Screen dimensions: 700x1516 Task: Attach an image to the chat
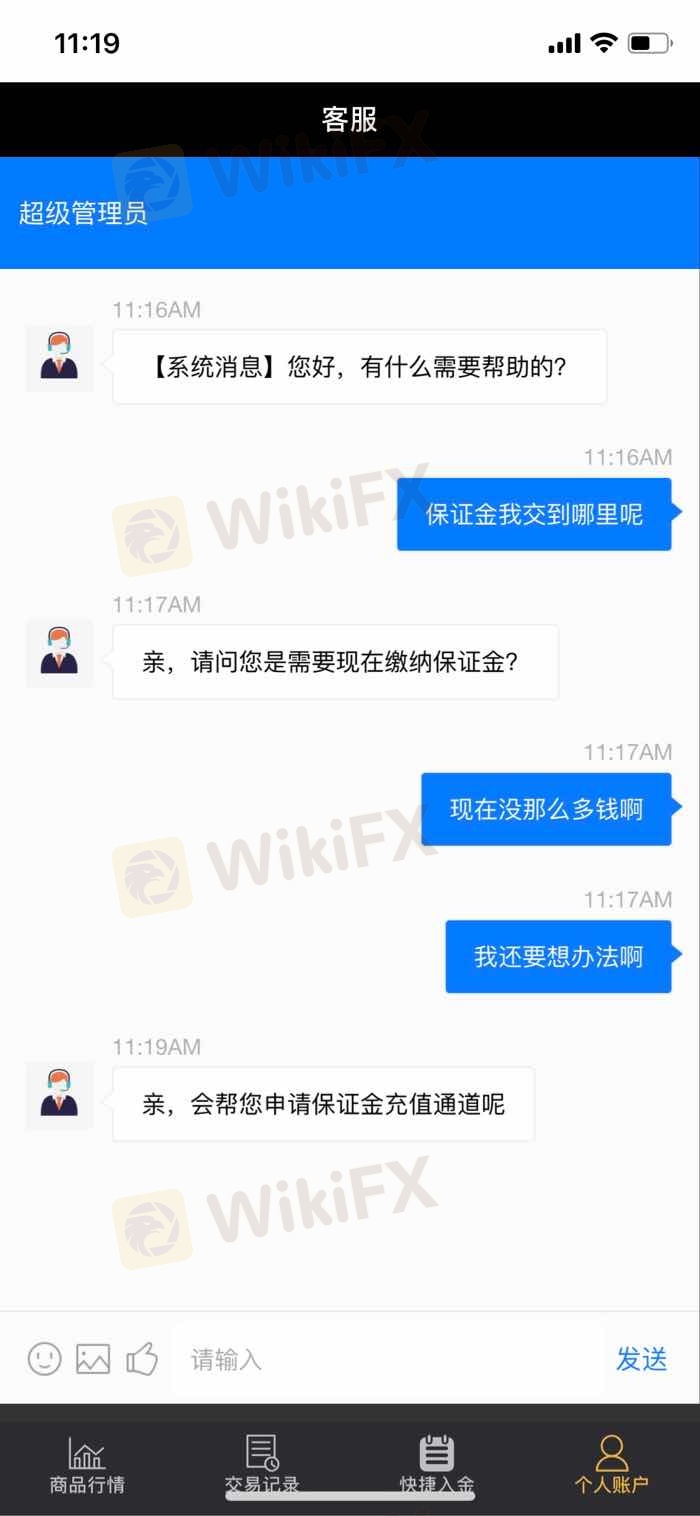(93, 1358)
